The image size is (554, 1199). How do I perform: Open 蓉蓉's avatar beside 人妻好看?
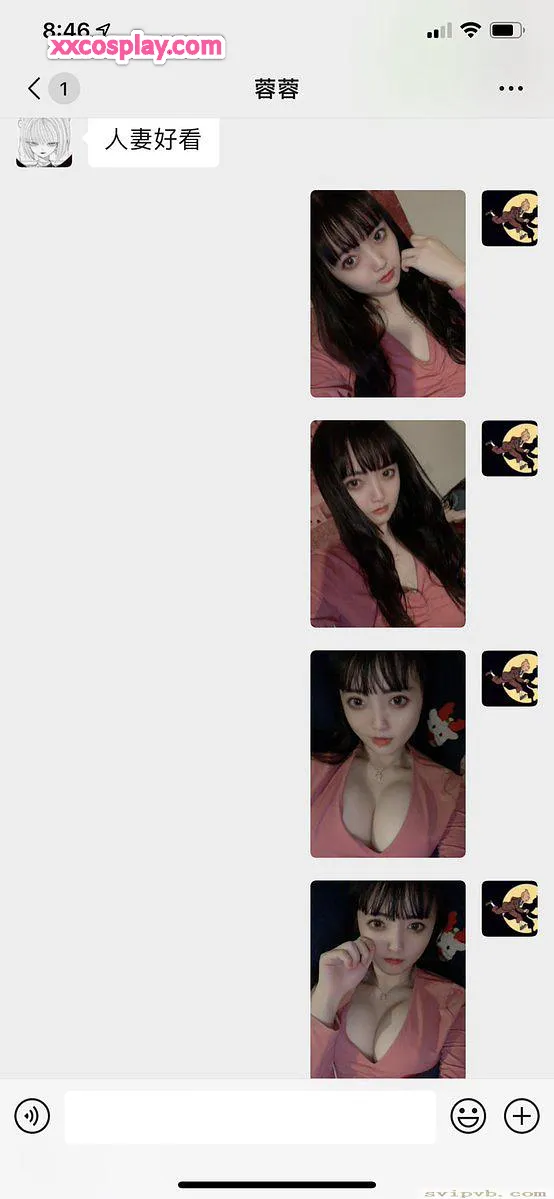[44, 142]
